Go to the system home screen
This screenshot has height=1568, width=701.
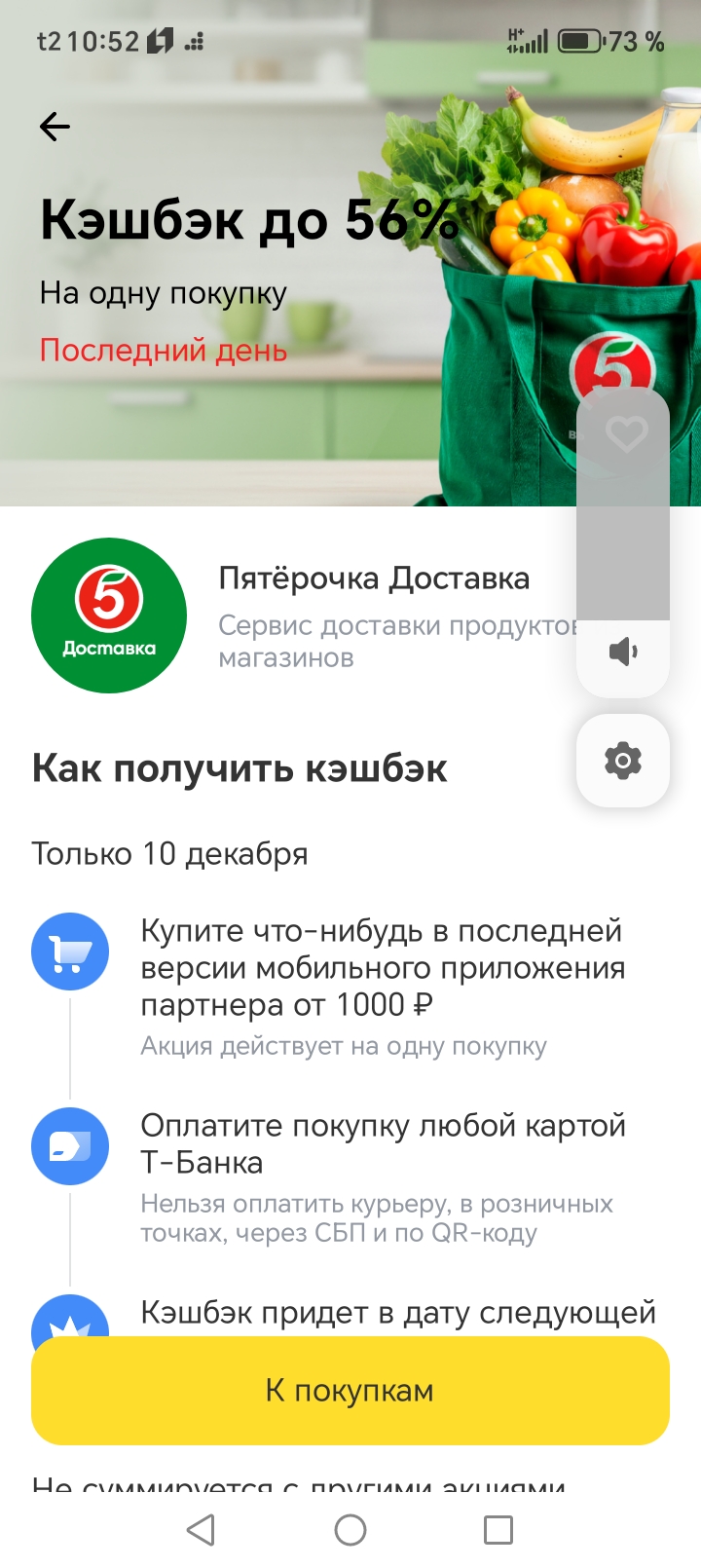[x=350, y=1530]
